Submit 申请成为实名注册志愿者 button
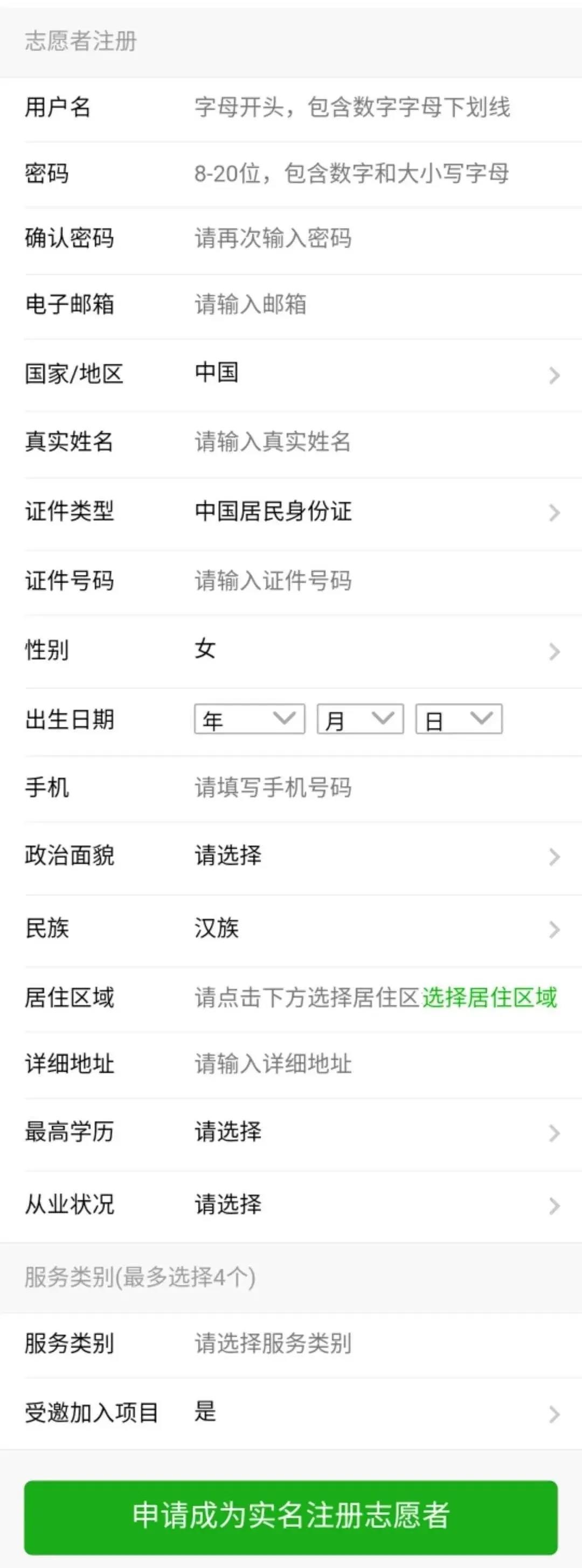Image resolution: width=582 pixels, height=1568 pixels. point(291,1517)
